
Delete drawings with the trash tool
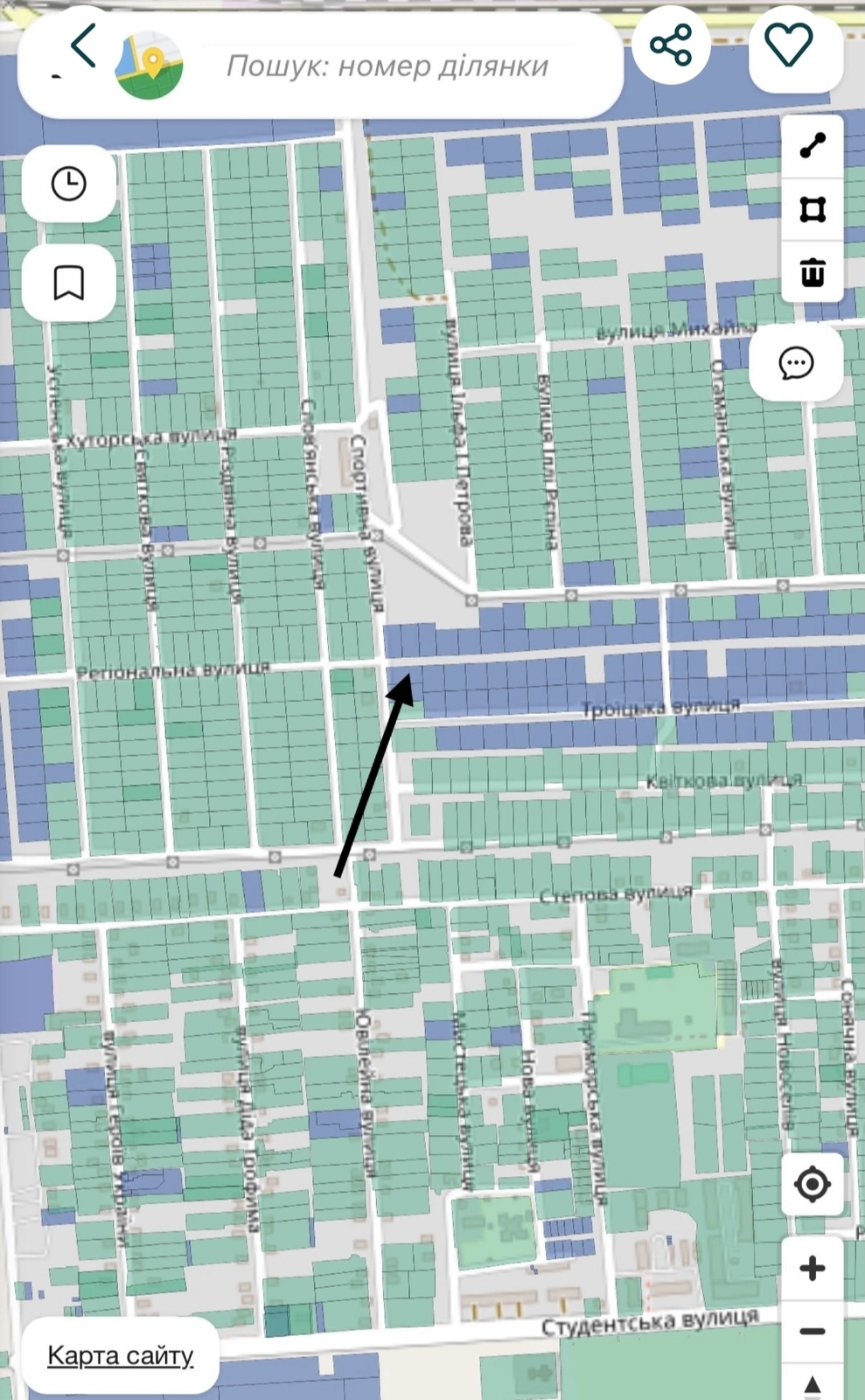point(813,272)
